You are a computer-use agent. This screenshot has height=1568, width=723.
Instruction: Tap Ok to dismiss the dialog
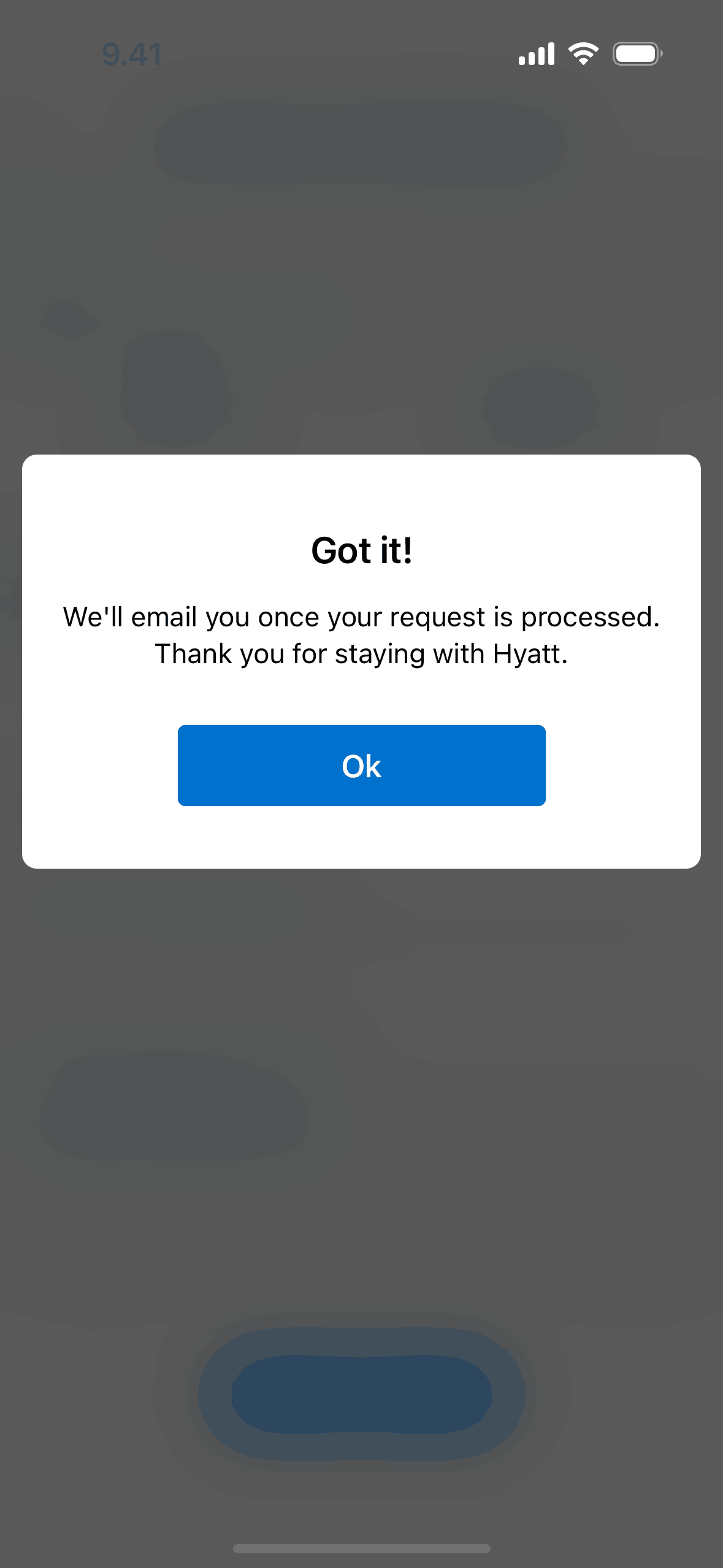pyautogui.click(x=361, y=765)
